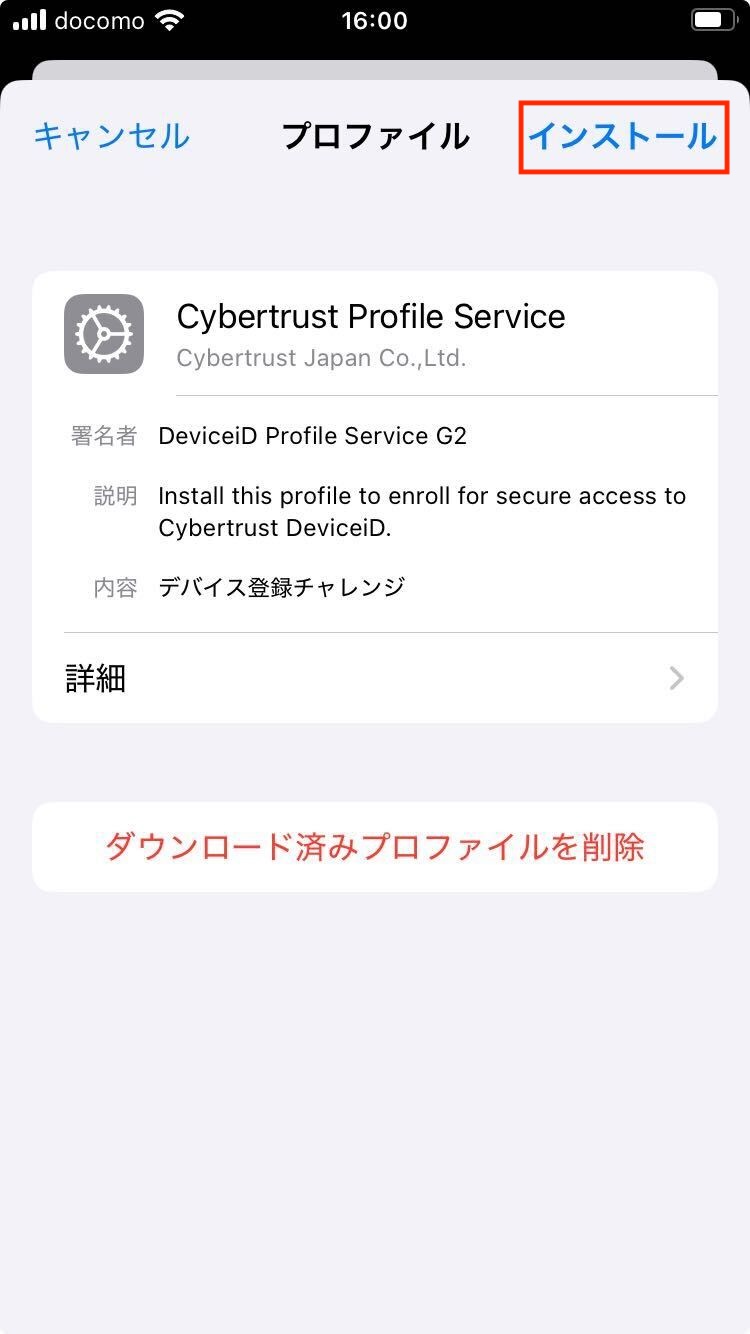This screenshot has width=750, height=1334.
Task: Tap the デバイス登録チャレンジ content row
Action: 280,587
